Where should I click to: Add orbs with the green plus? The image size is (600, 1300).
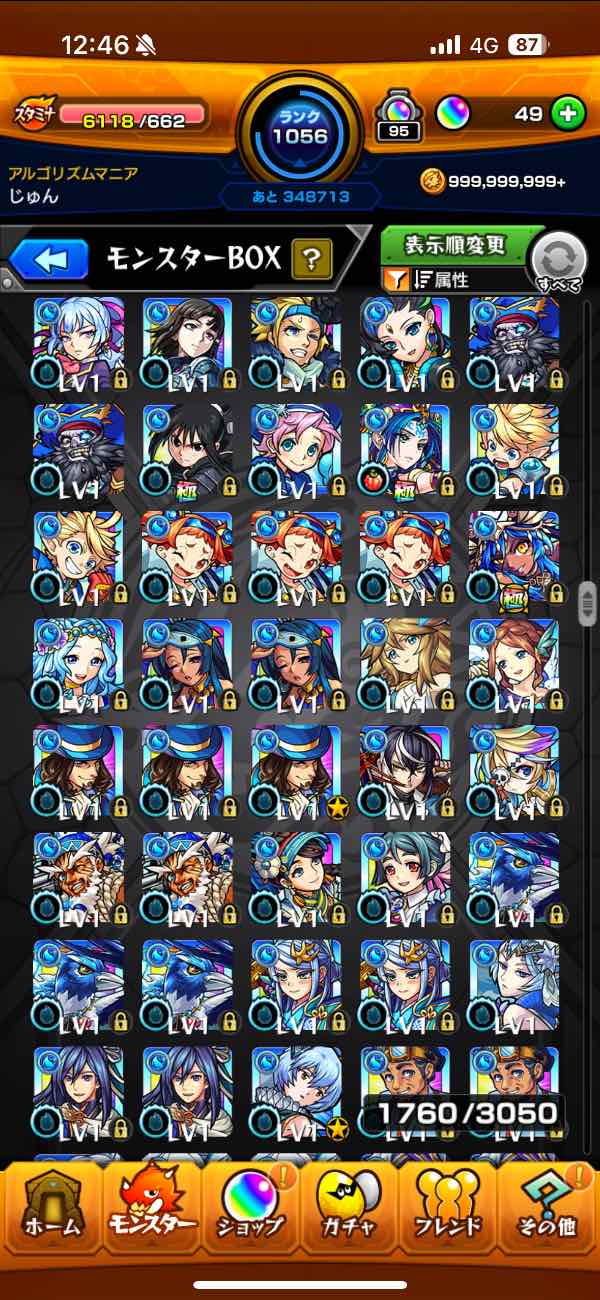pos(568,114)
